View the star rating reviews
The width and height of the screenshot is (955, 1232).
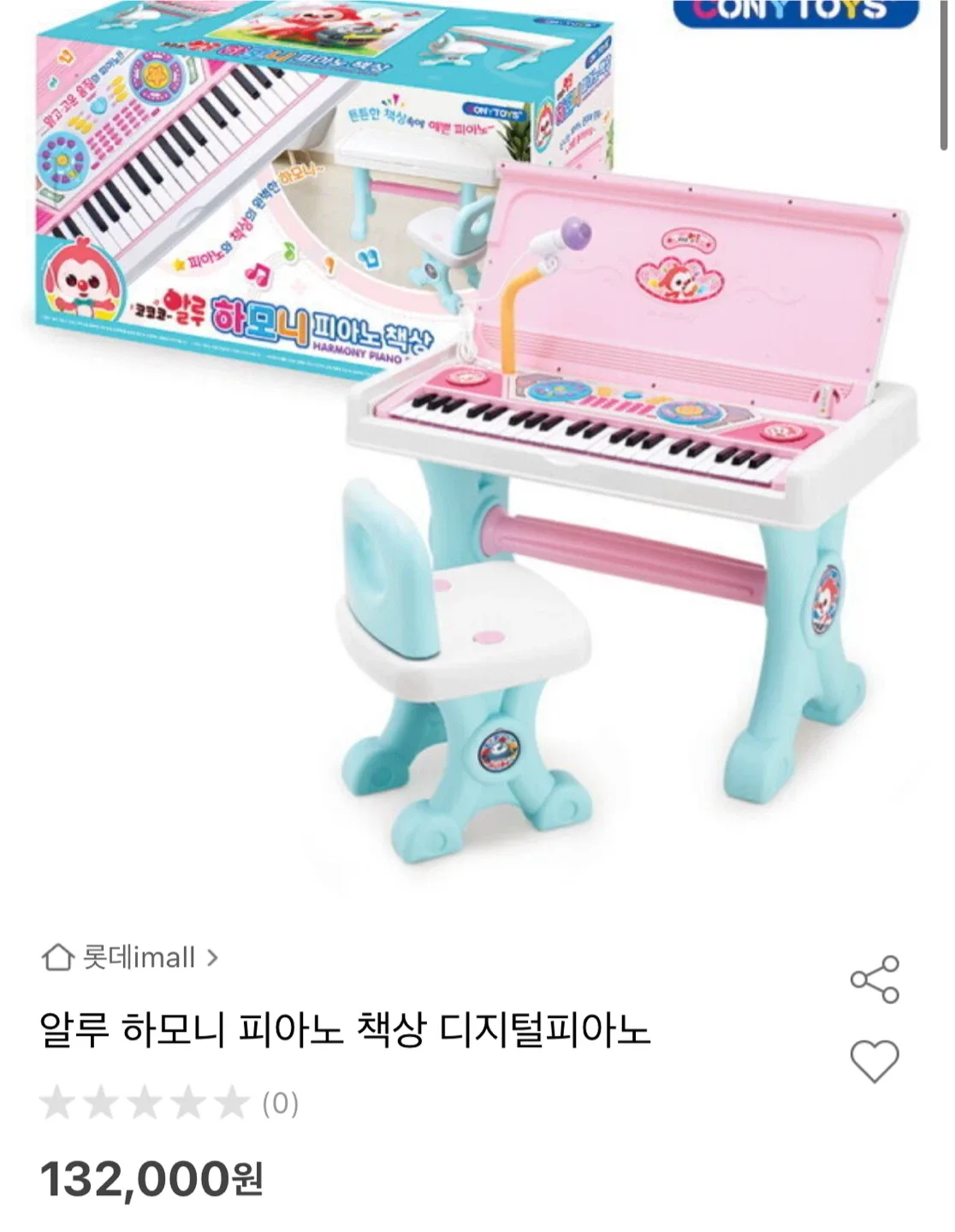pyautogui.click(x=169, y=1103)
